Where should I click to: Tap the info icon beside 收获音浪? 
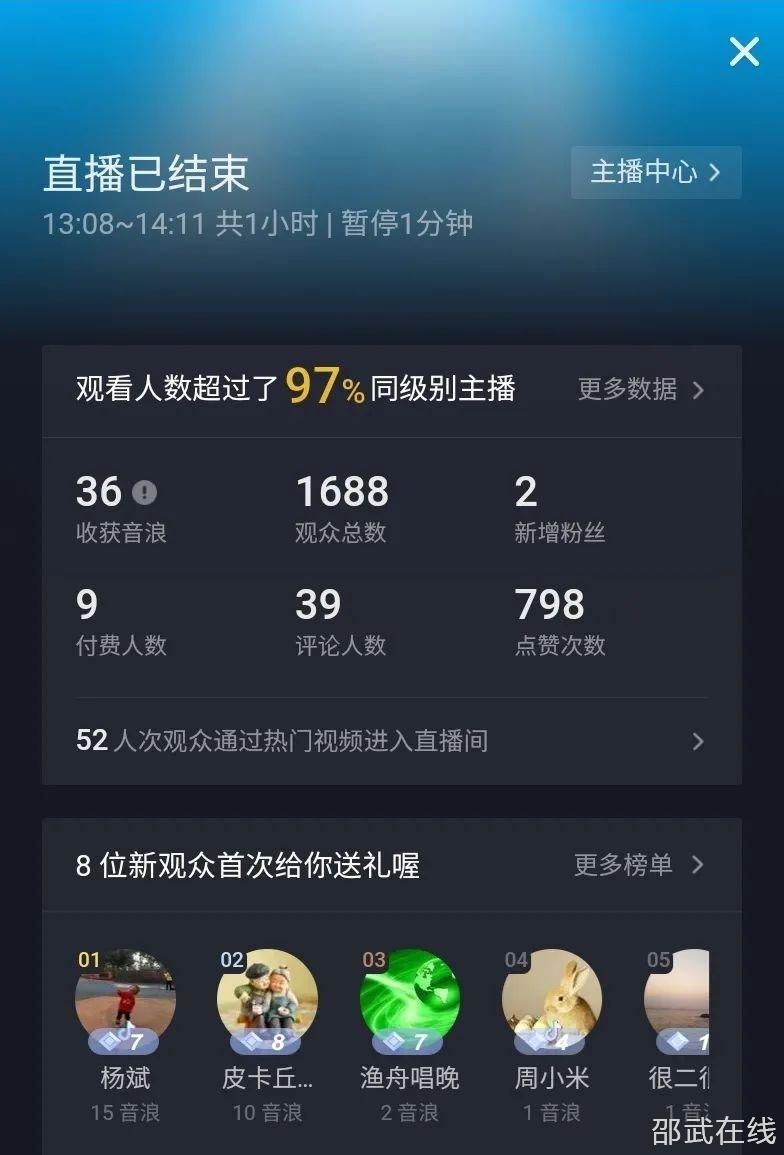[145, 492]
